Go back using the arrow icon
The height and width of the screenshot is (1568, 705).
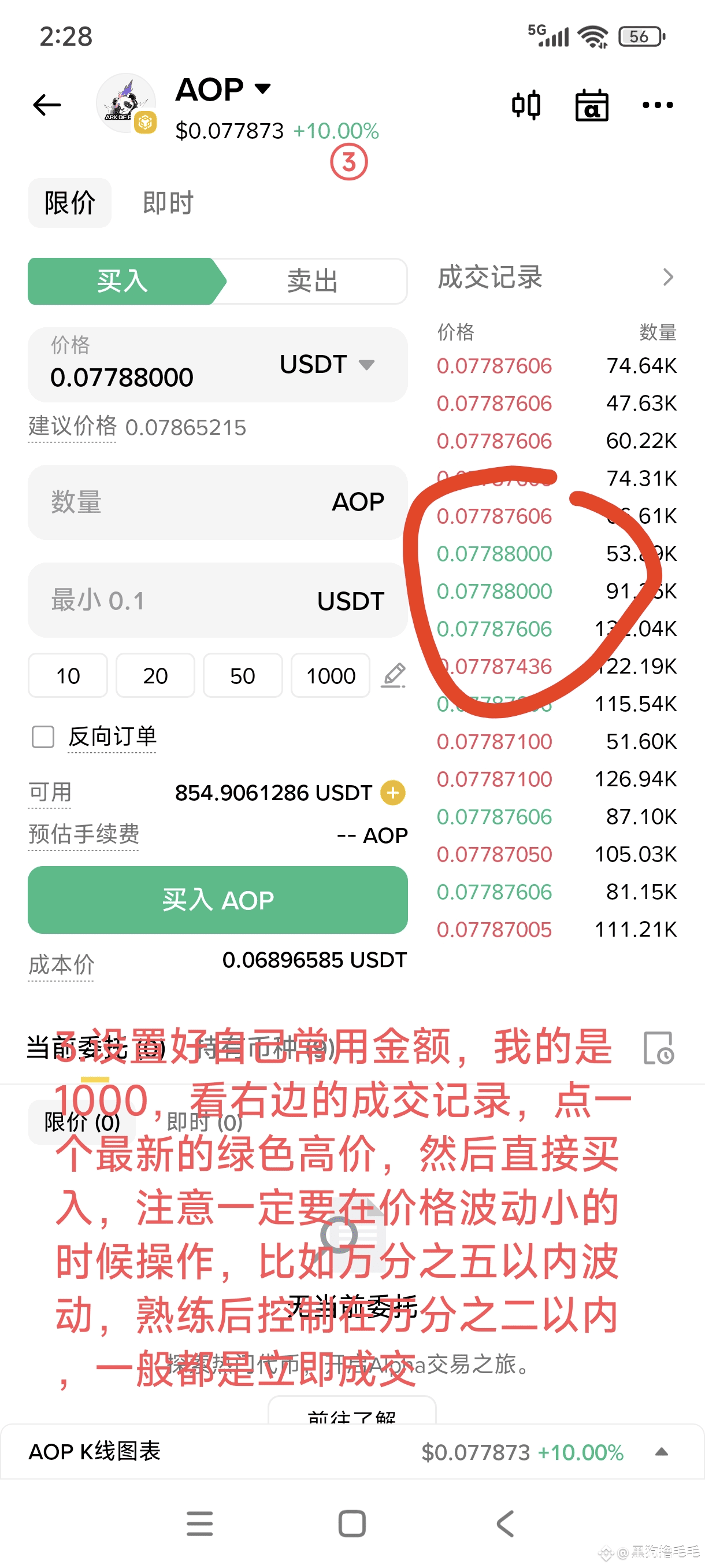(x=47, y=105)
